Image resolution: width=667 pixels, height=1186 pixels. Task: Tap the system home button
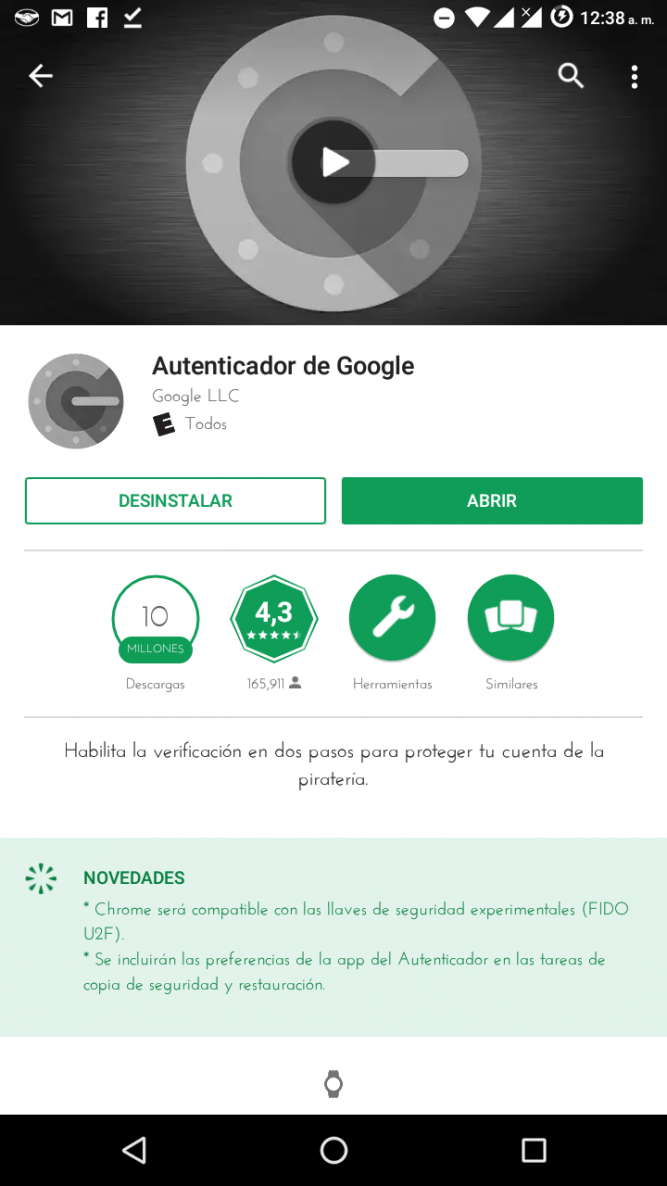pos(334,1150)
